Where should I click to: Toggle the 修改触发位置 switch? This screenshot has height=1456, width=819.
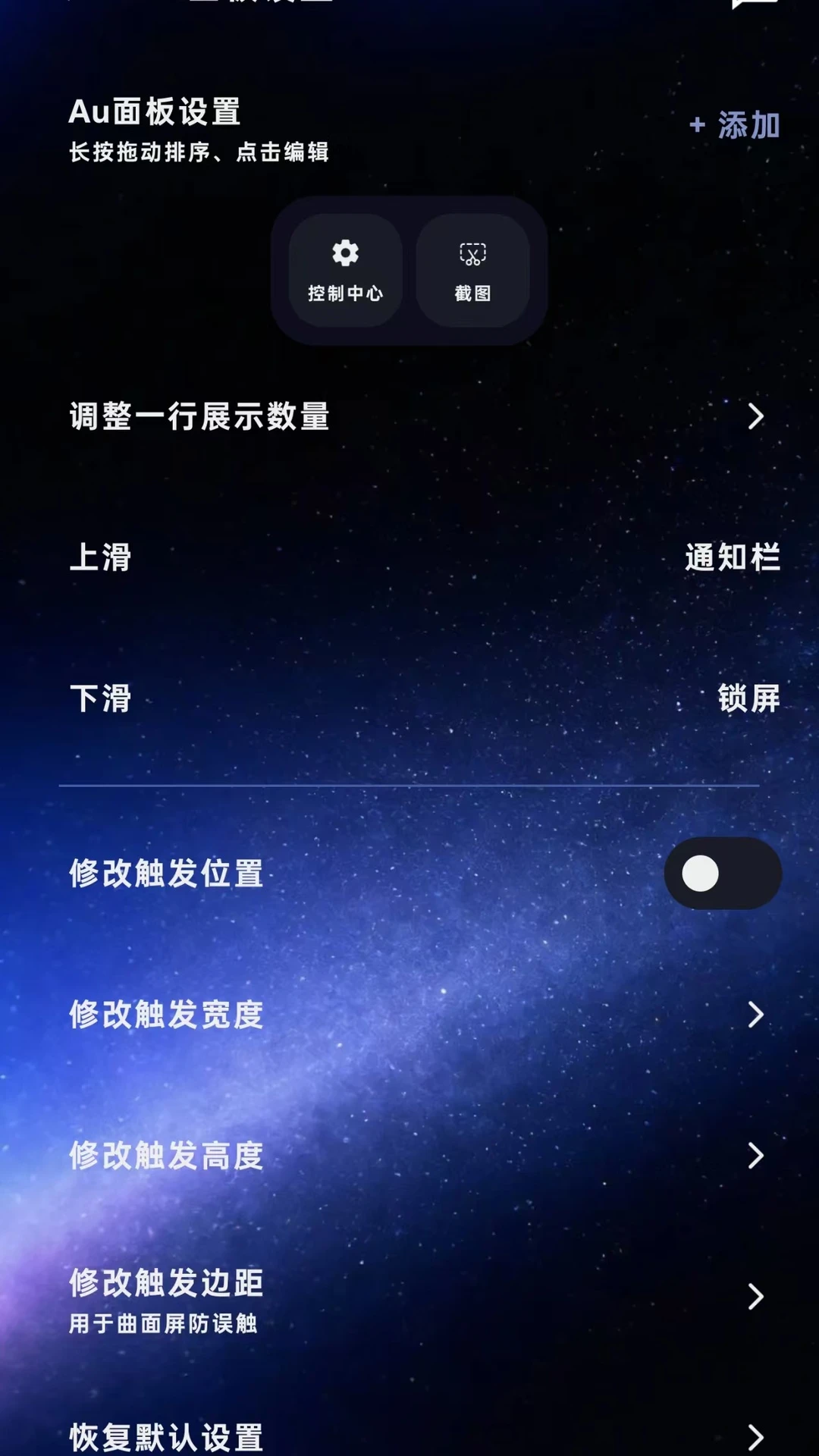(x=723, y=874)
